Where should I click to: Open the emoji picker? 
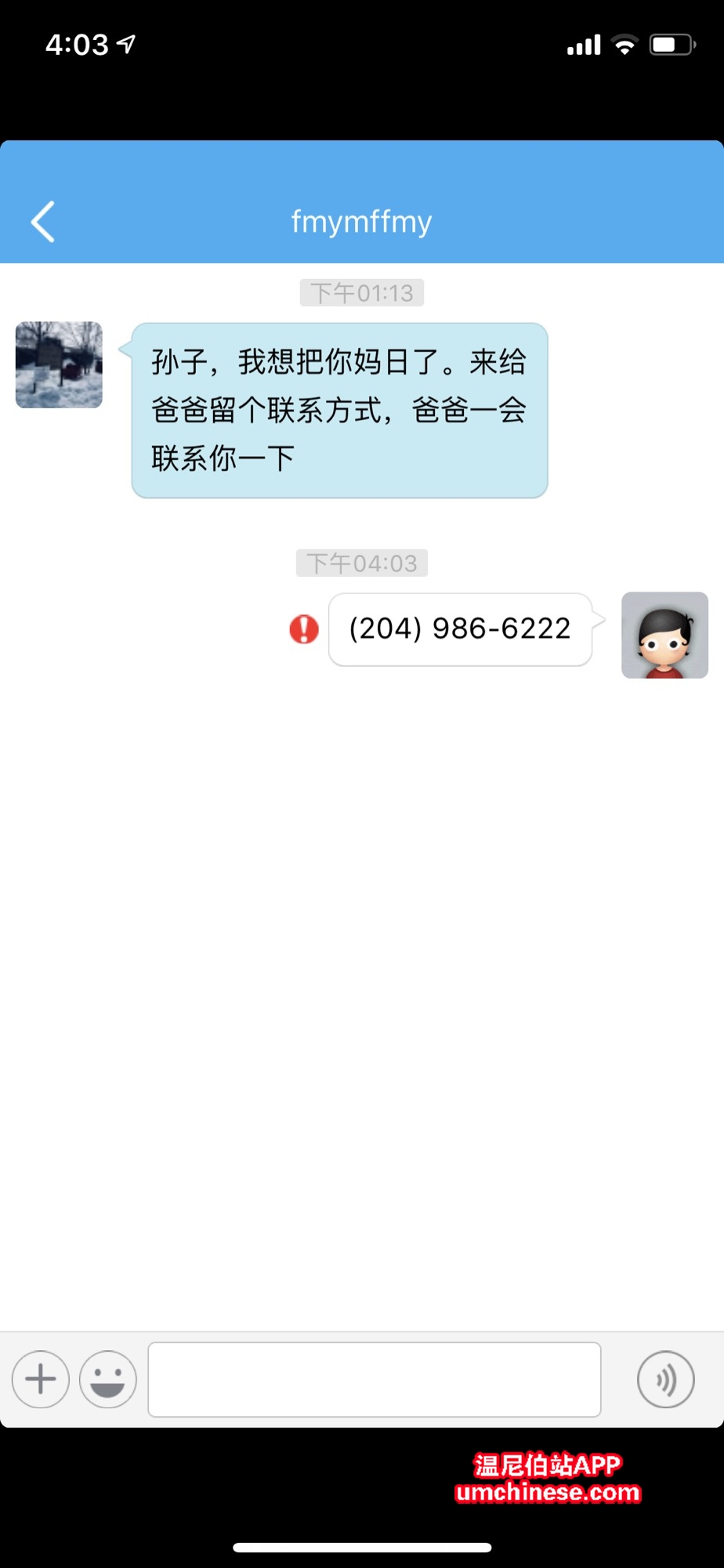[108, 1379]
